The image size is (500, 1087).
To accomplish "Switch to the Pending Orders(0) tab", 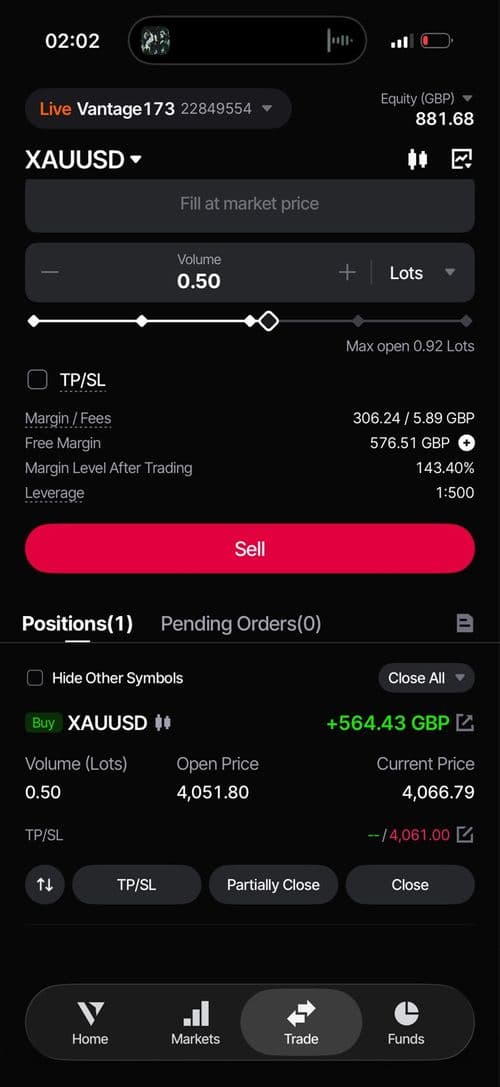I will click(x=241, y=624).
